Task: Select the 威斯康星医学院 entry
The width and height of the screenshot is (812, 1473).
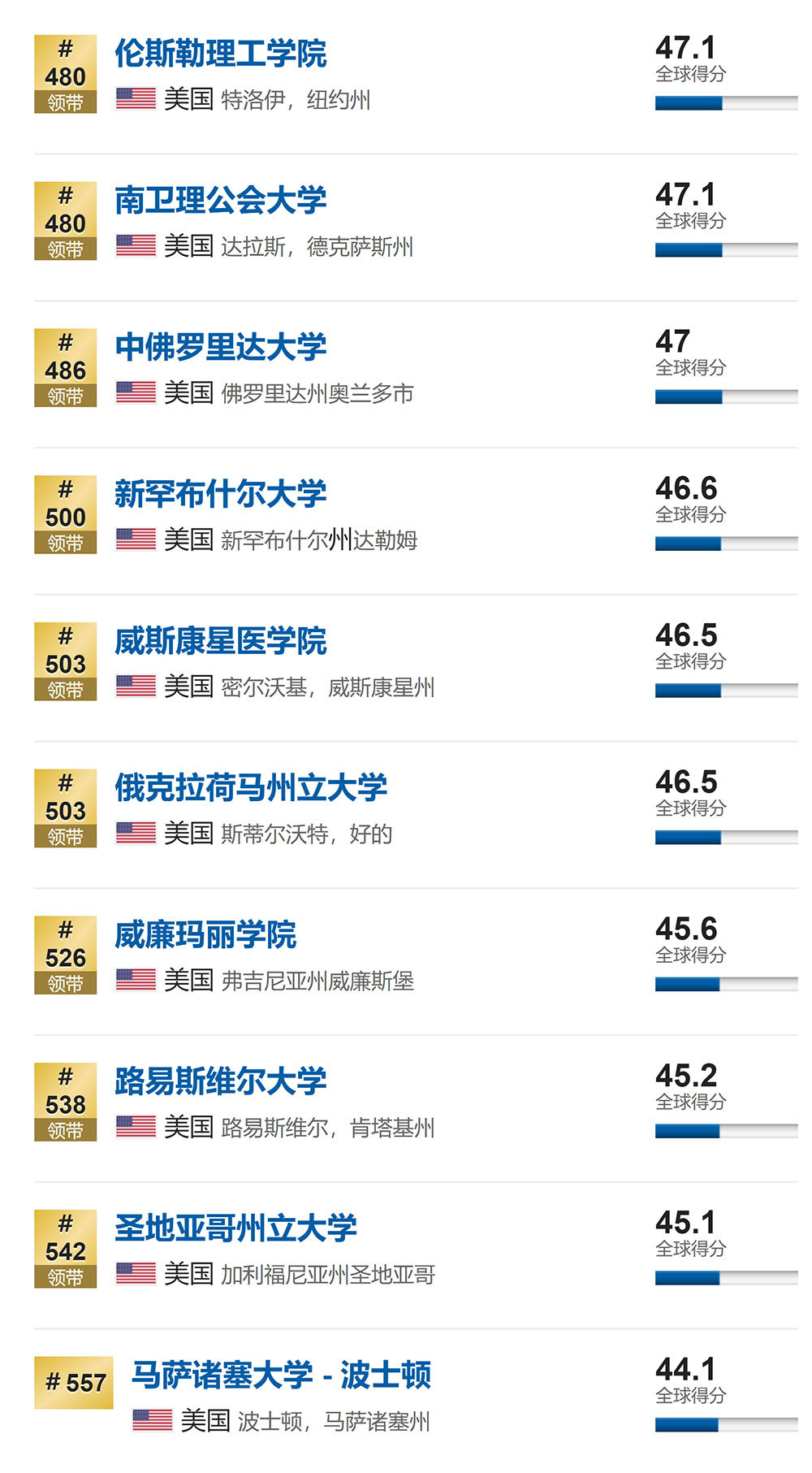Action: point(220,641)
